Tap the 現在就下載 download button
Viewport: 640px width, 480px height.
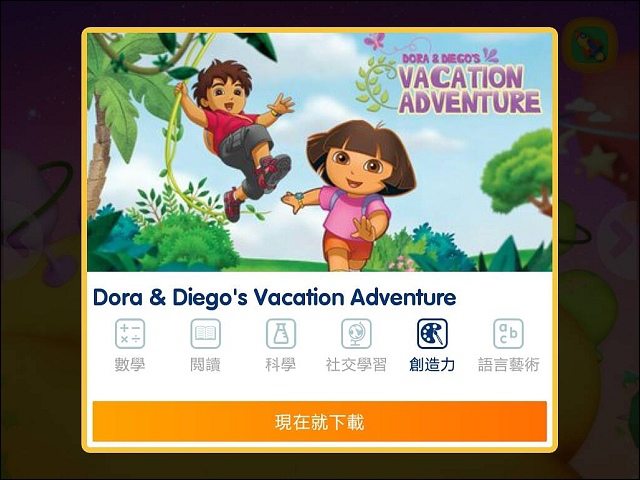click(x=319, y=421)
